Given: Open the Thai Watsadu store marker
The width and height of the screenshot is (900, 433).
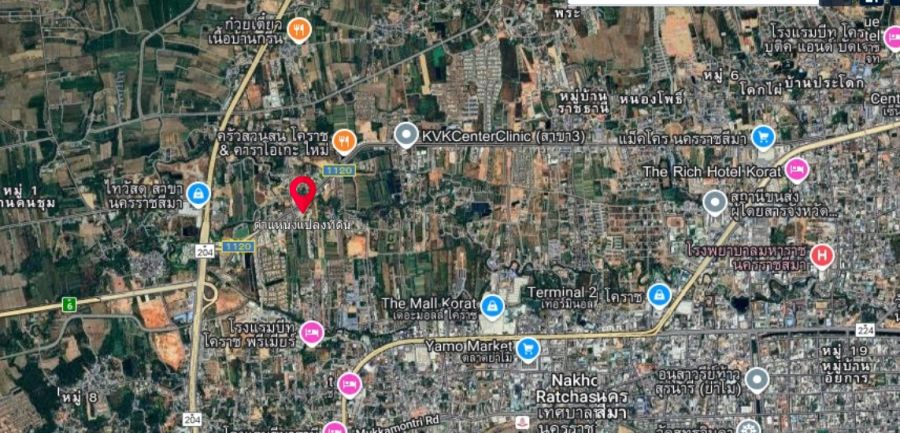Looking at the screenshot, I should click(198, 192).
